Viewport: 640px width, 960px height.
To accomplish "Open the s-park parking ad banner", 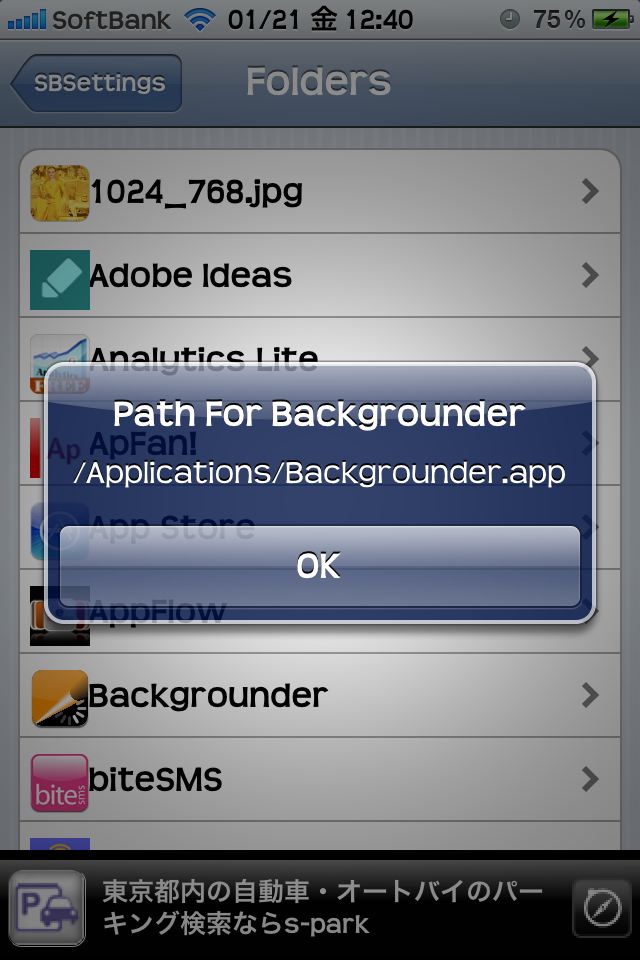I will pyautogui.click(x=320, y=907).
